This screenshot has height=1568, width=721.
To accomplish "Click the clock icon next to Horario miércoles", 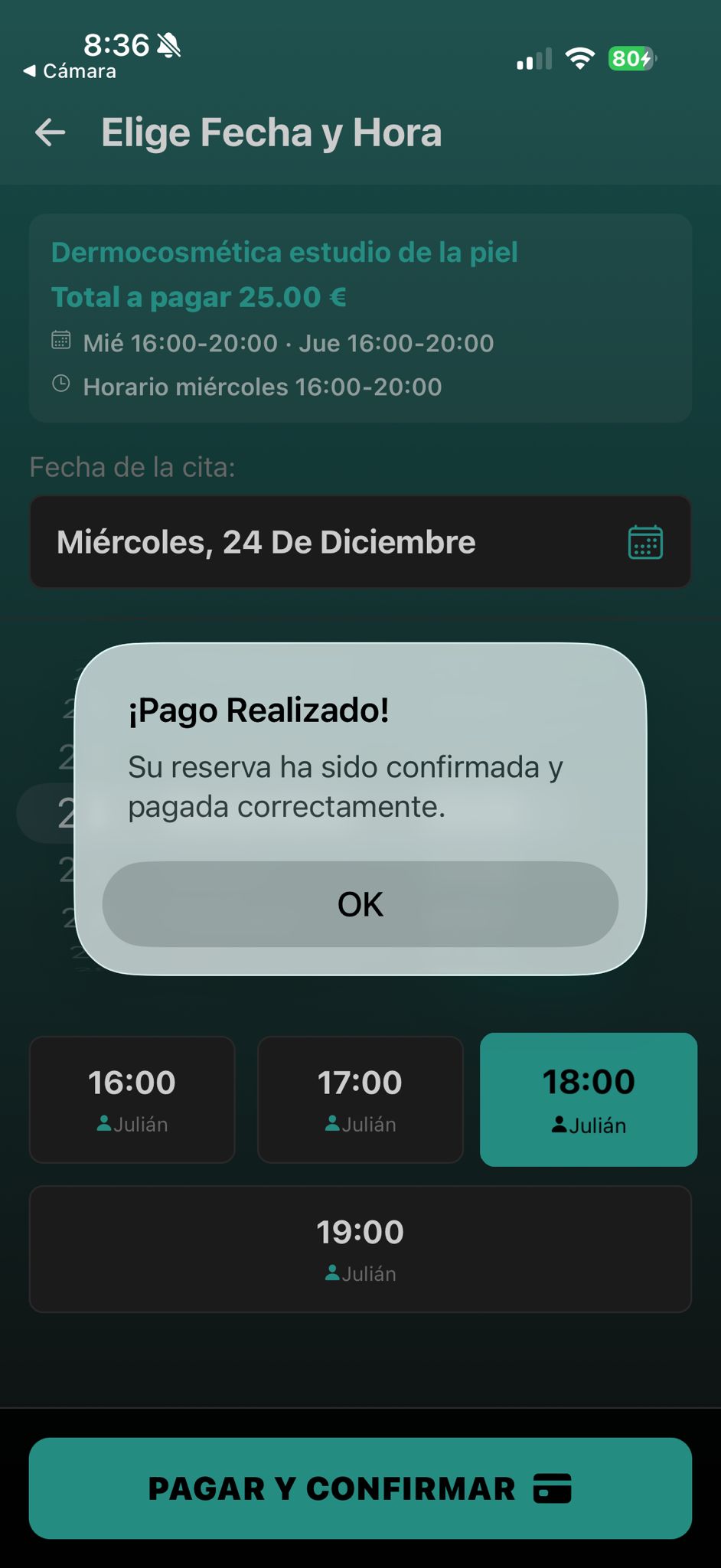I will (x=60, y=385).
